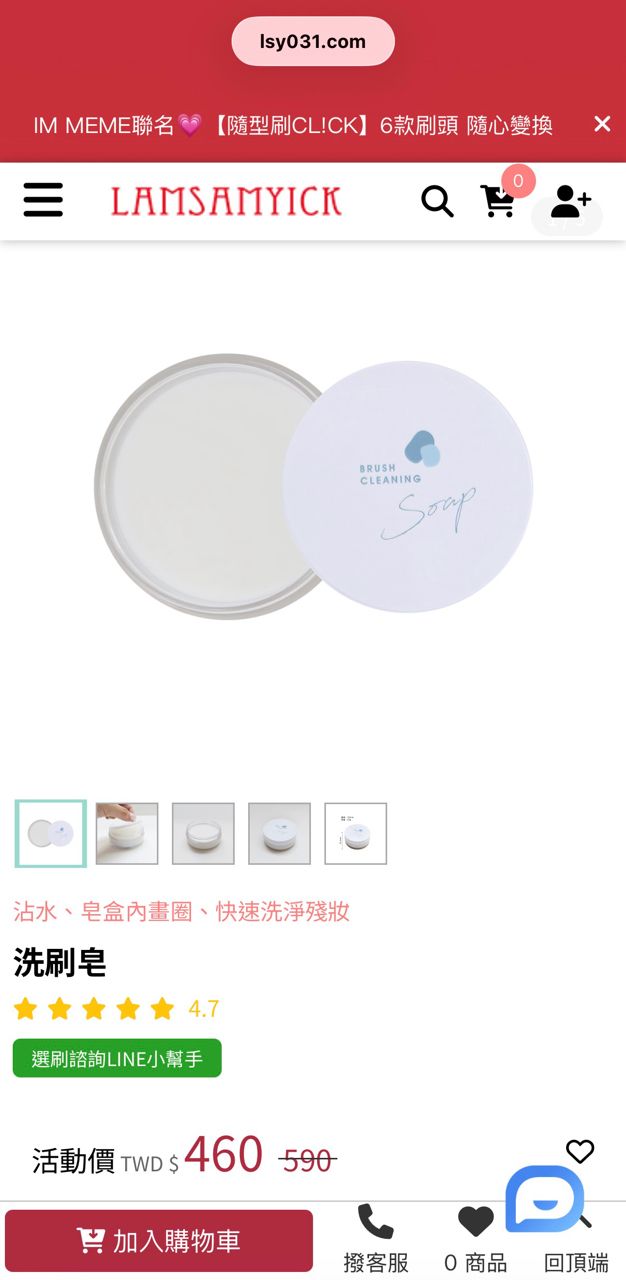The width and height of the screenshot is (626, 1280).
Task: Tap 加入購物車 to add to cart
Action: 159,1241
